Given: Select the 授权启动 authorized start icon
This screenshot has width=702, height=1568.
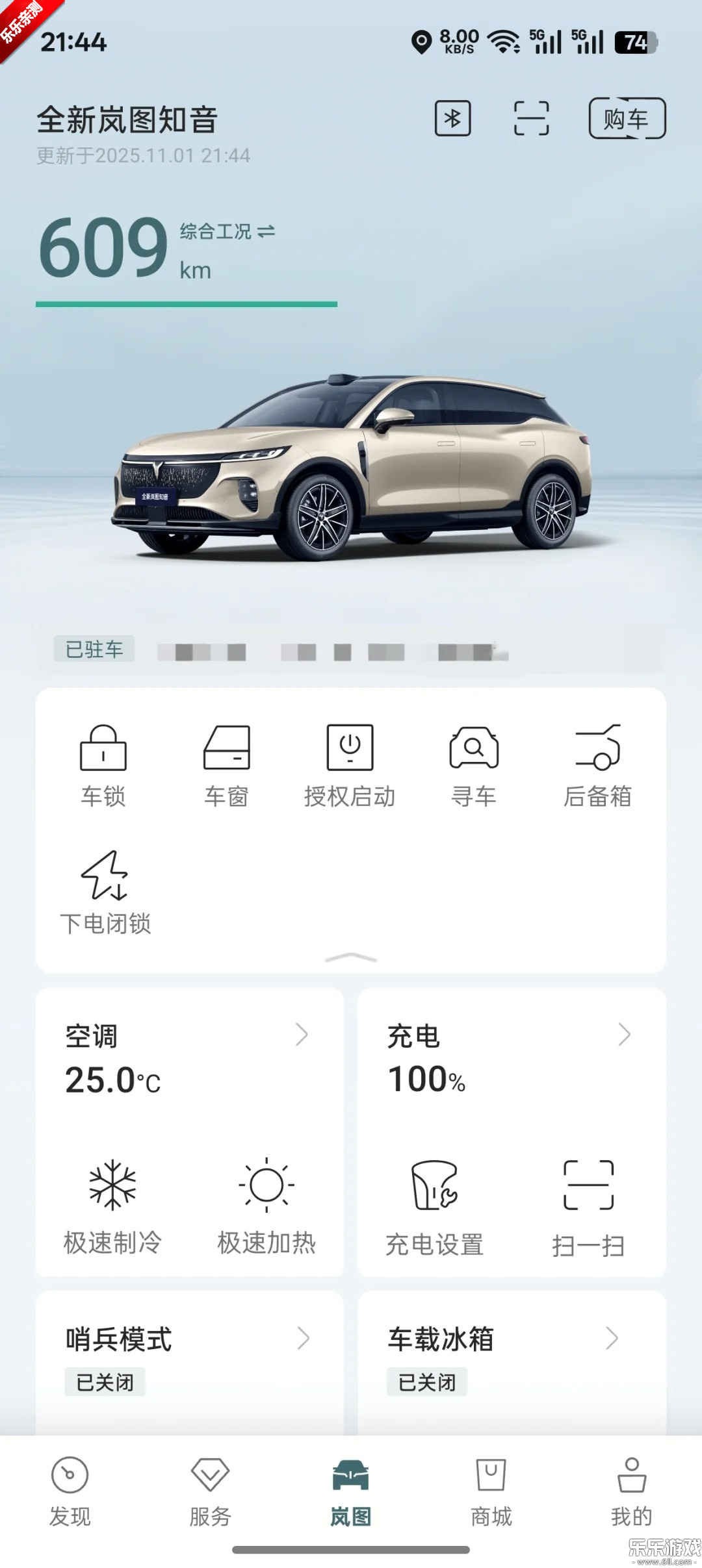Looking at the screenshot, I should click(x=351, y=748).
